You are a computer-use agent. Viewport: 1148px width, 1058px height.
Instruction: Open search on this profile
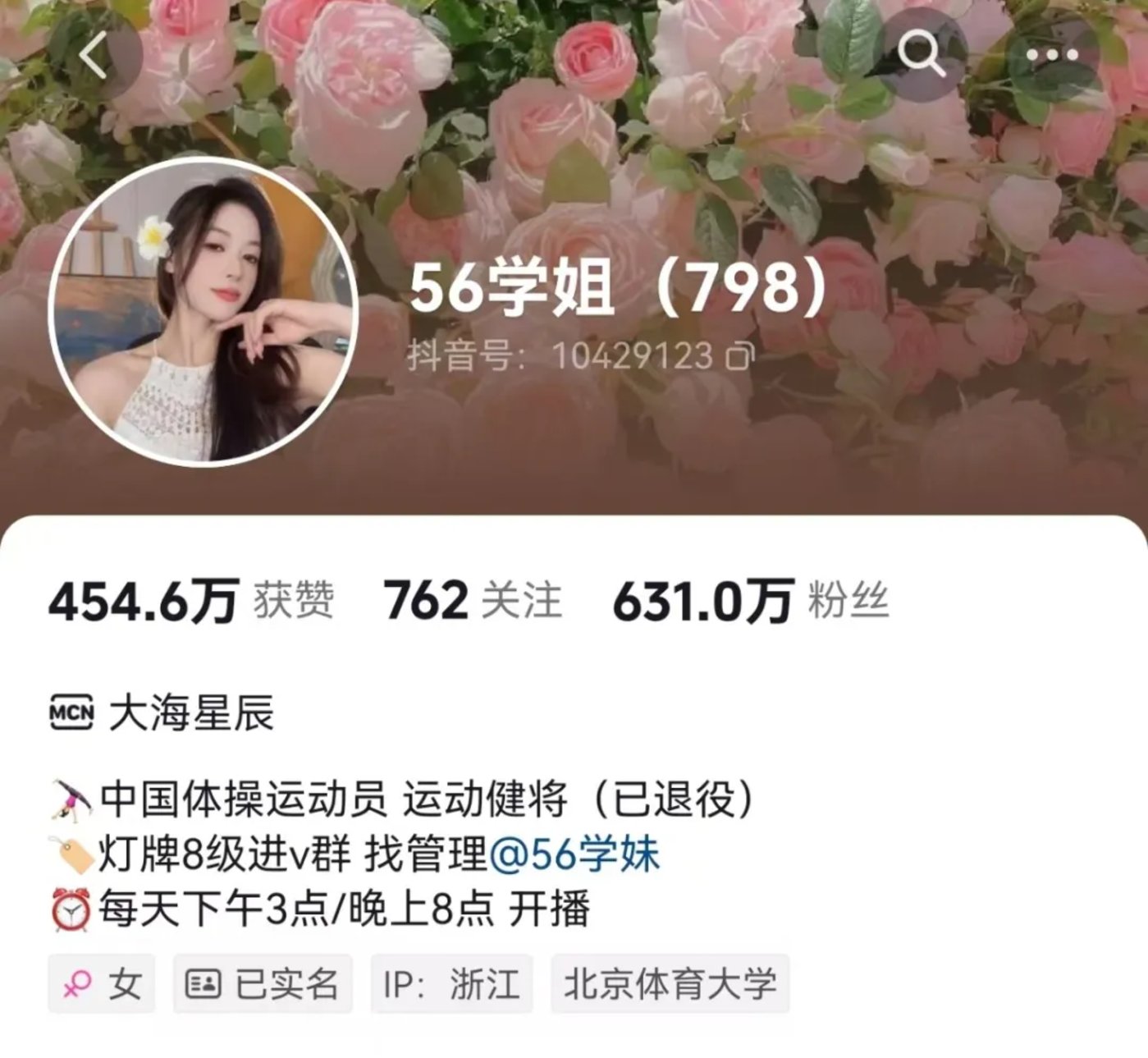pos(922,56)
